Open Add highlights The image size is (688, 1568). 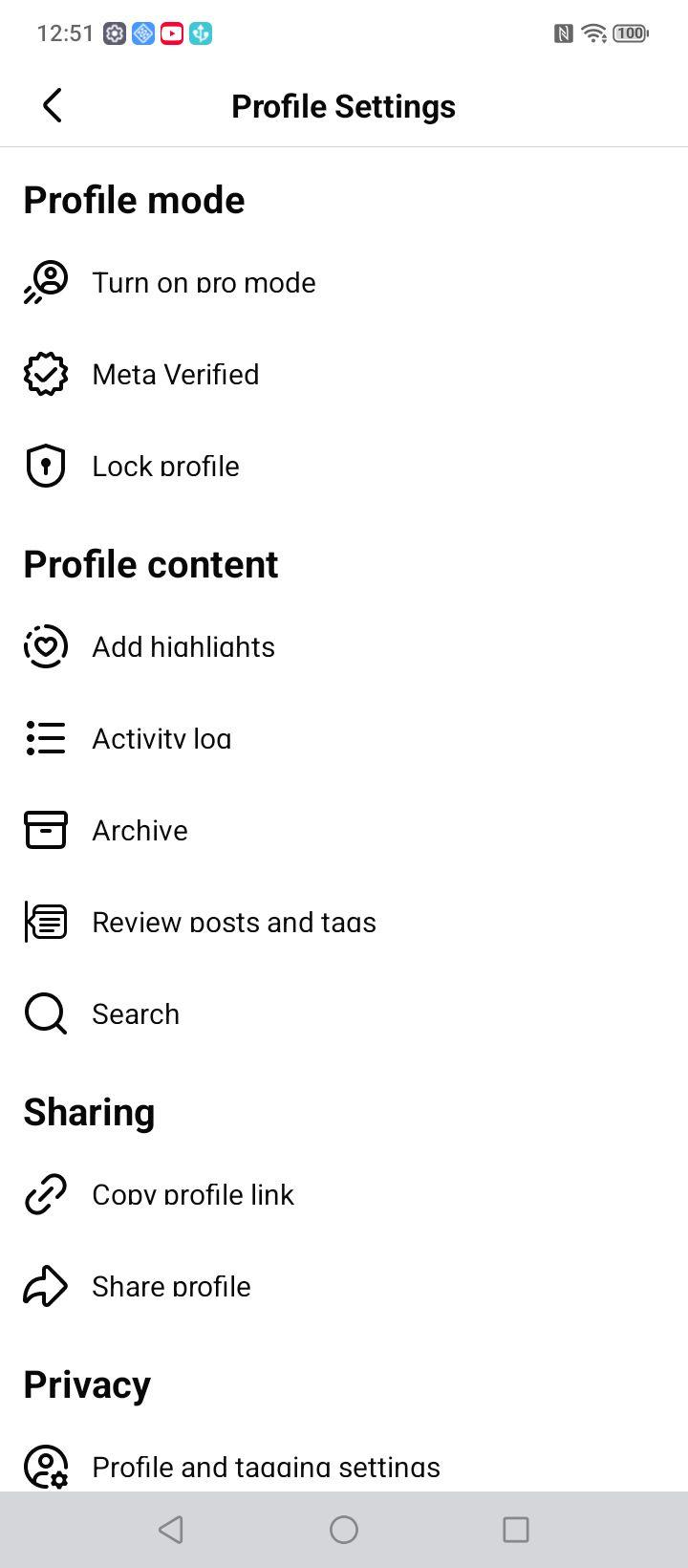point(344,647)
